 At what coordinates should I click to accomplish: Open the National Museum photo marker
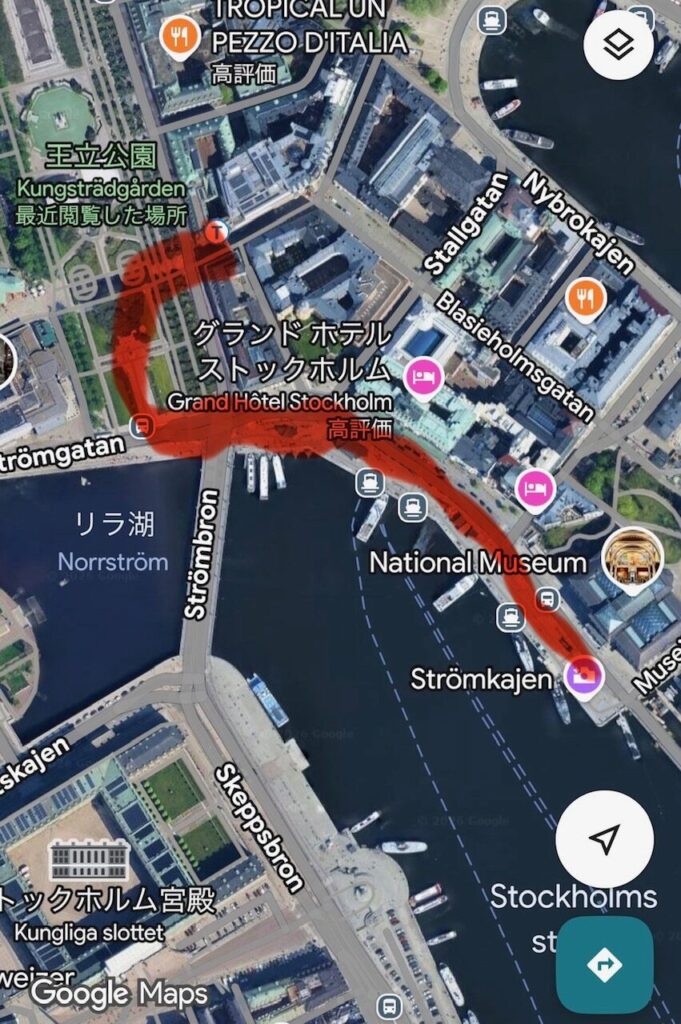[627, 553]
